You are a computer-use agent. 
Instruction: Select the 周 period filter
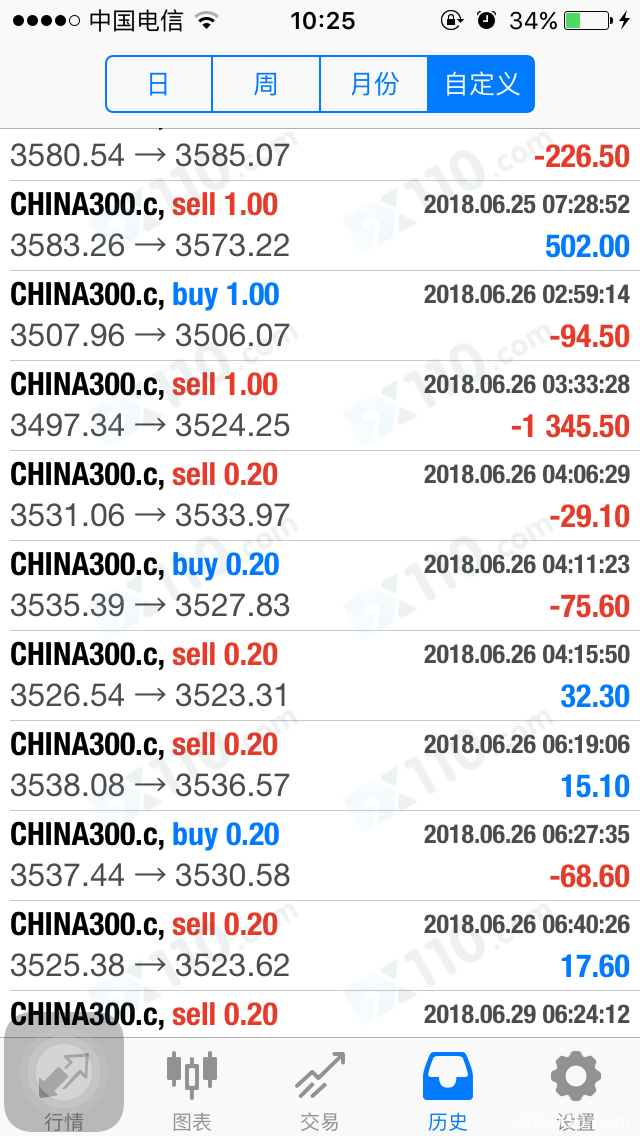(266, 84)
